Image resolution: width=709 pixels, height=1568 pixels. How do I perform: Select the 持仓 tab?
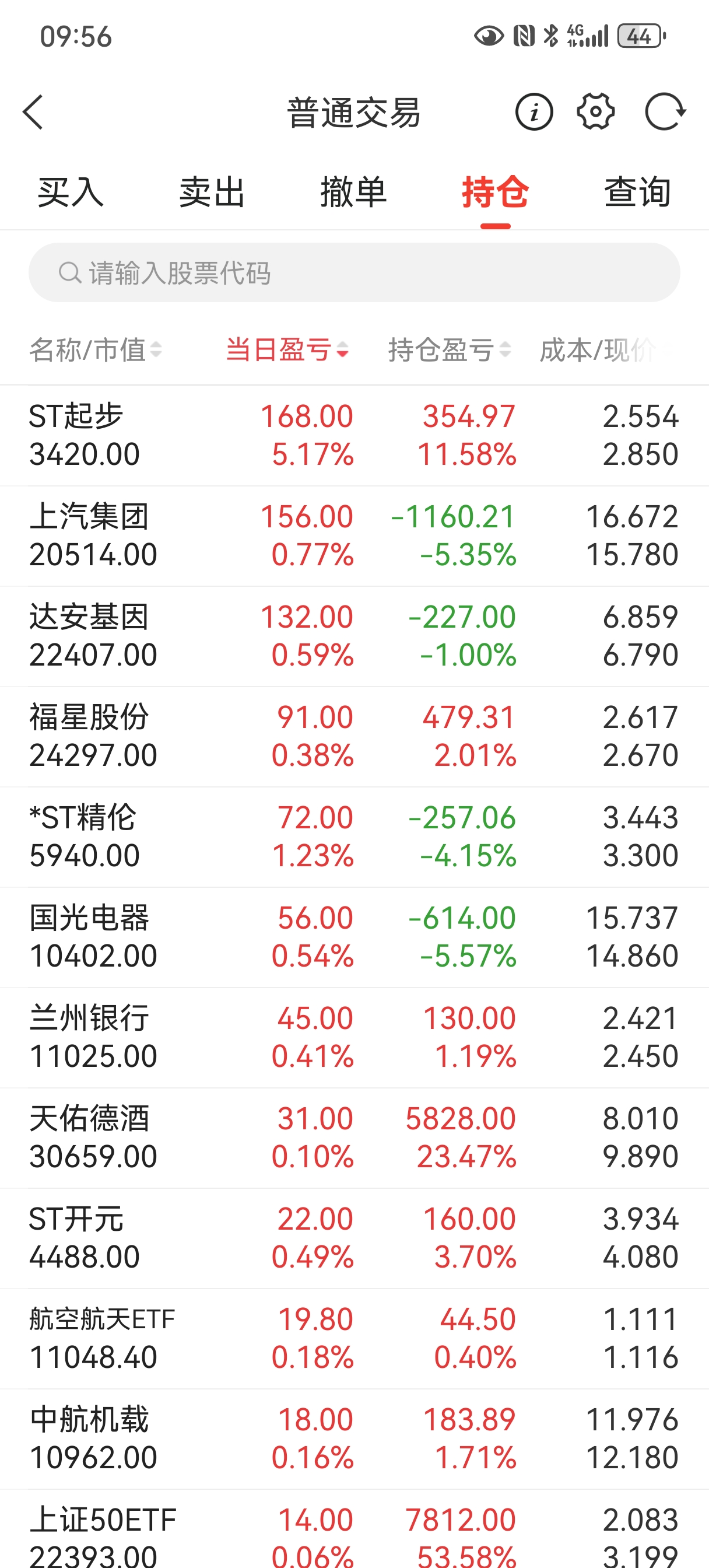[496, 192]
